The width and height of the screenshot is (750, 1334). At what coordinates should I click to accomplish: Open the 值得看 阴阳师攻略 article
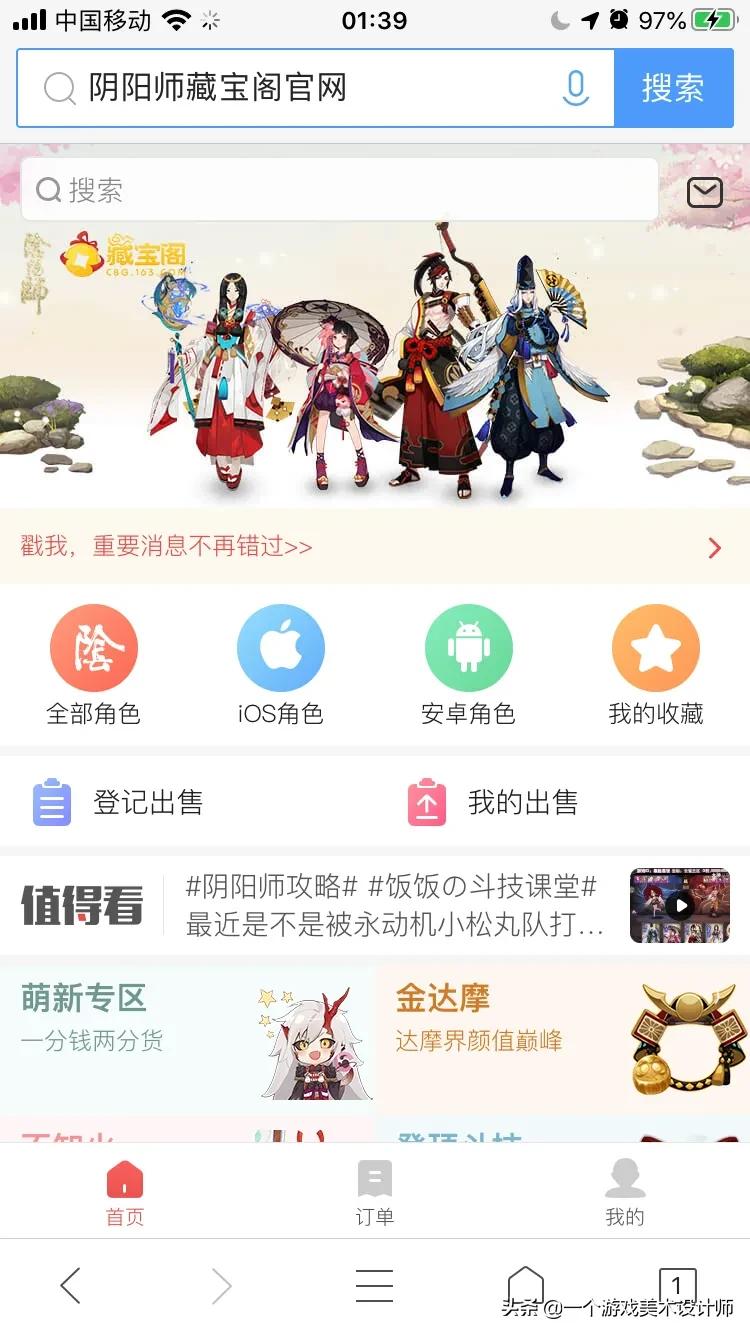(x=395, y=905)
